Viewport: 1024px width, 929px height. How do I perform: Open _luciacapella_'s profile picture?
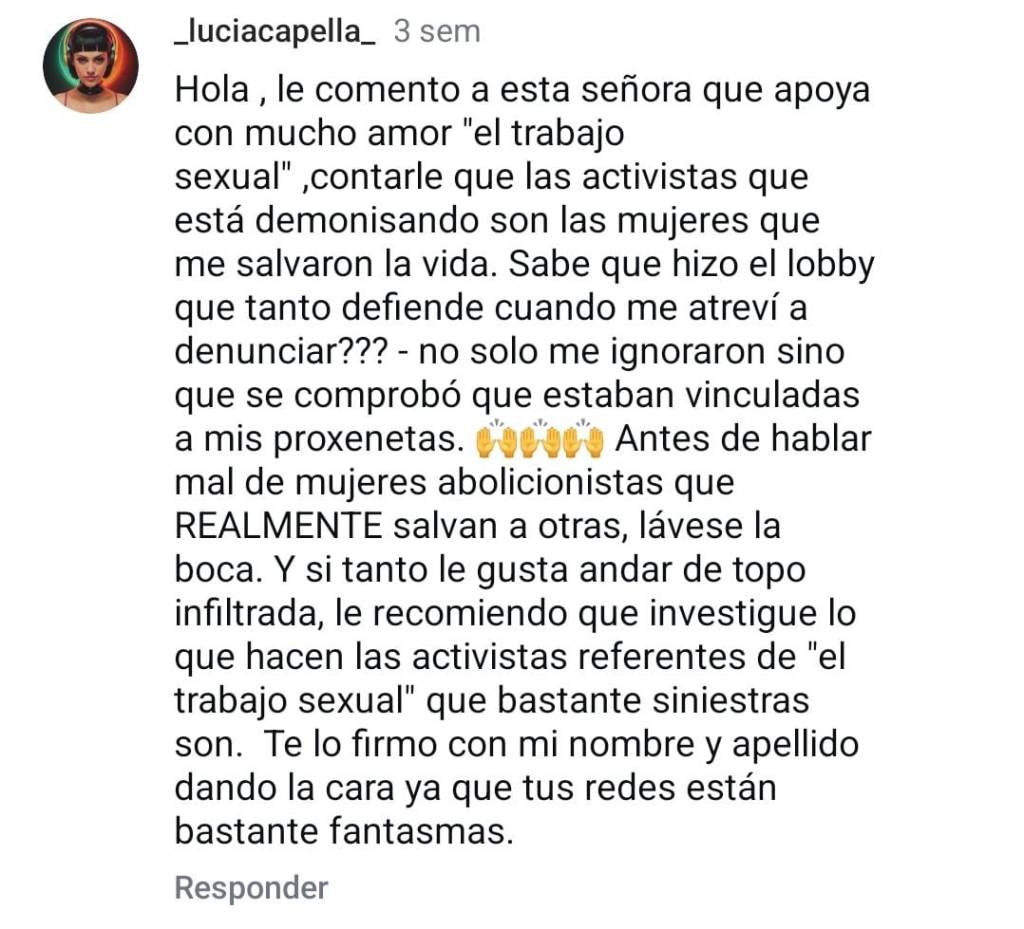90,65
